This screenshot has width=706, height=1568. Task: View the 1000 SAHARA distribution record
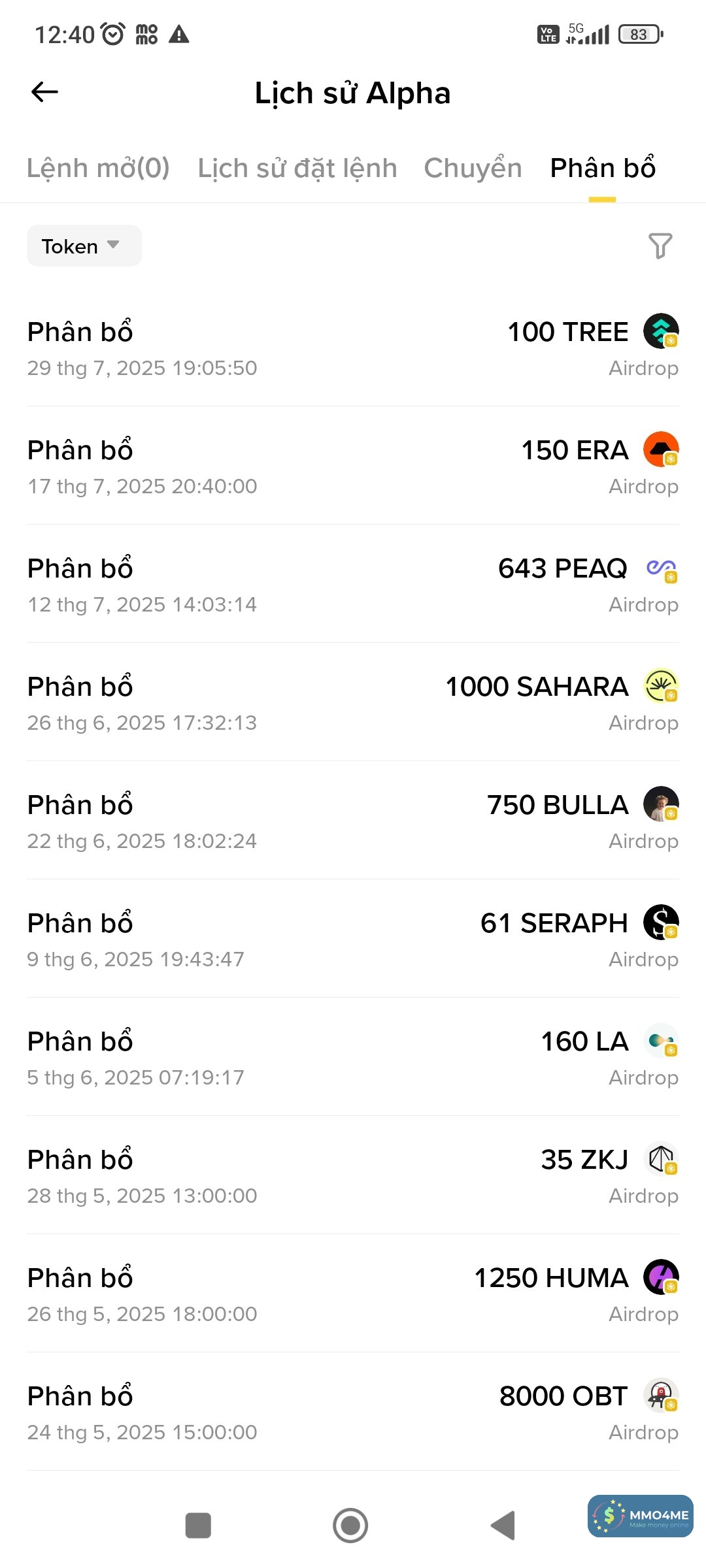click(353, 703)
